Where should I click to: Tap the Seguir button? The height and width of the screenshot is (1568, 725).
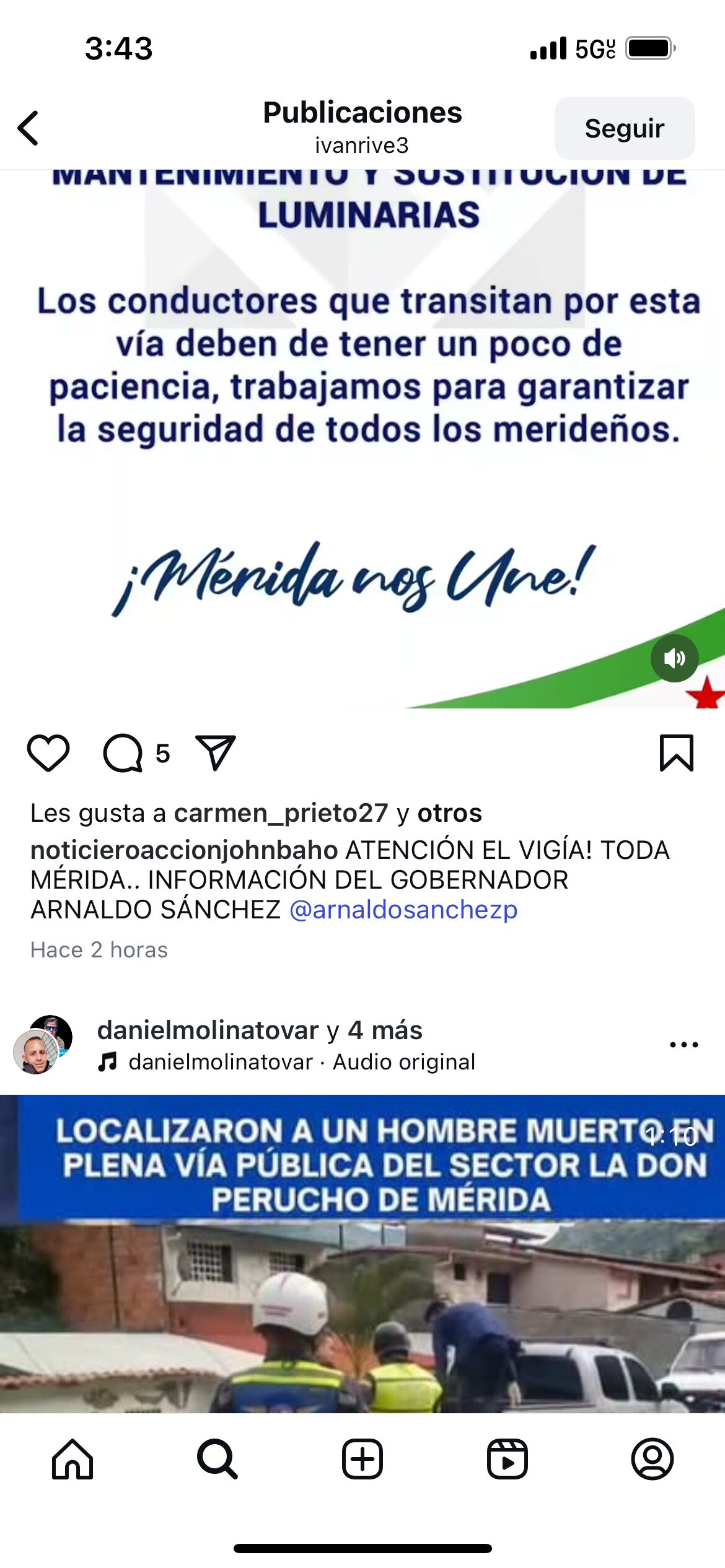coord(624,128)
